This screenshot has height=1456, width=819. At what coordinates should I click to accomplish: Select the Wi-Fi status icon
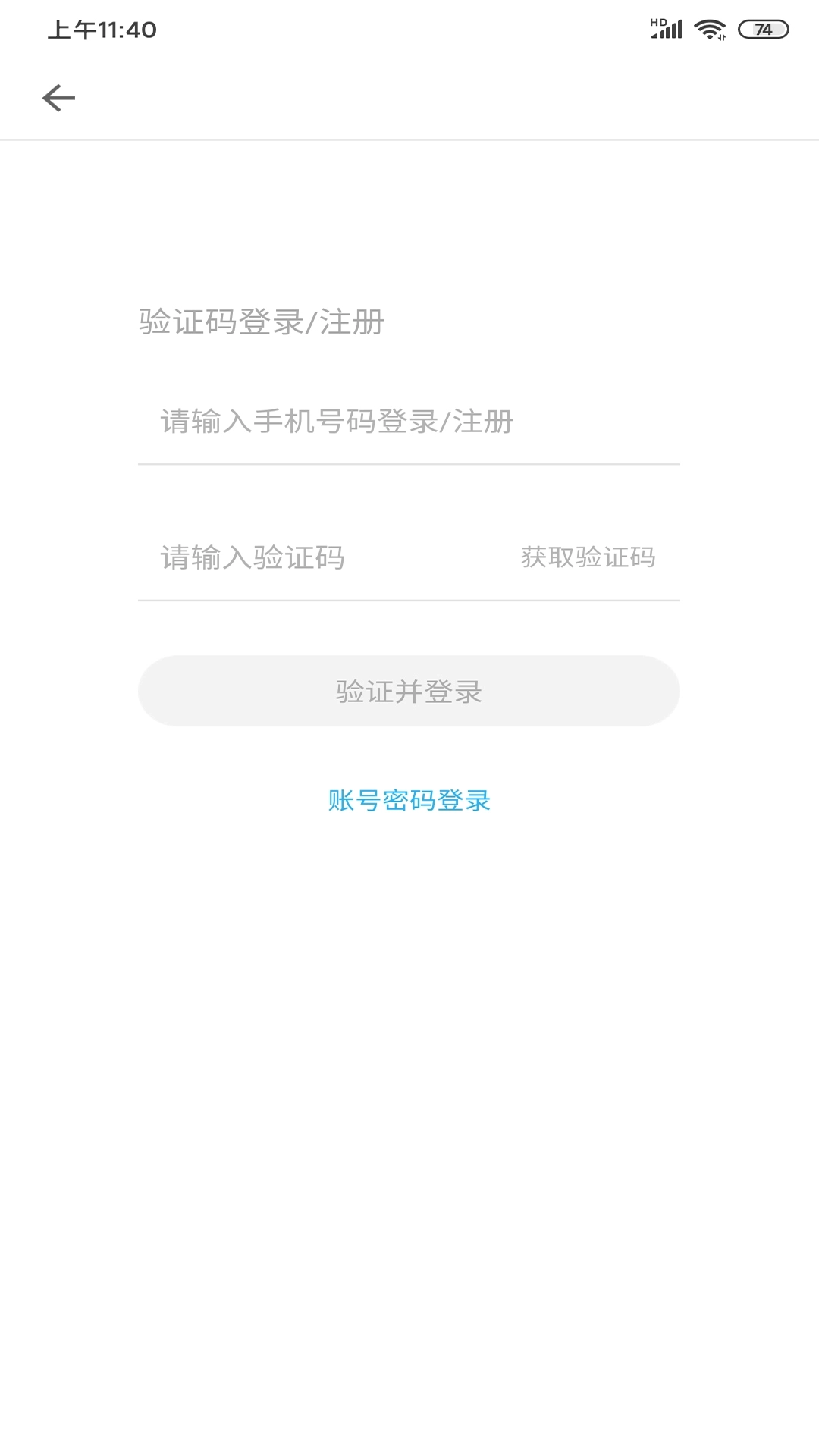(710, 28)
